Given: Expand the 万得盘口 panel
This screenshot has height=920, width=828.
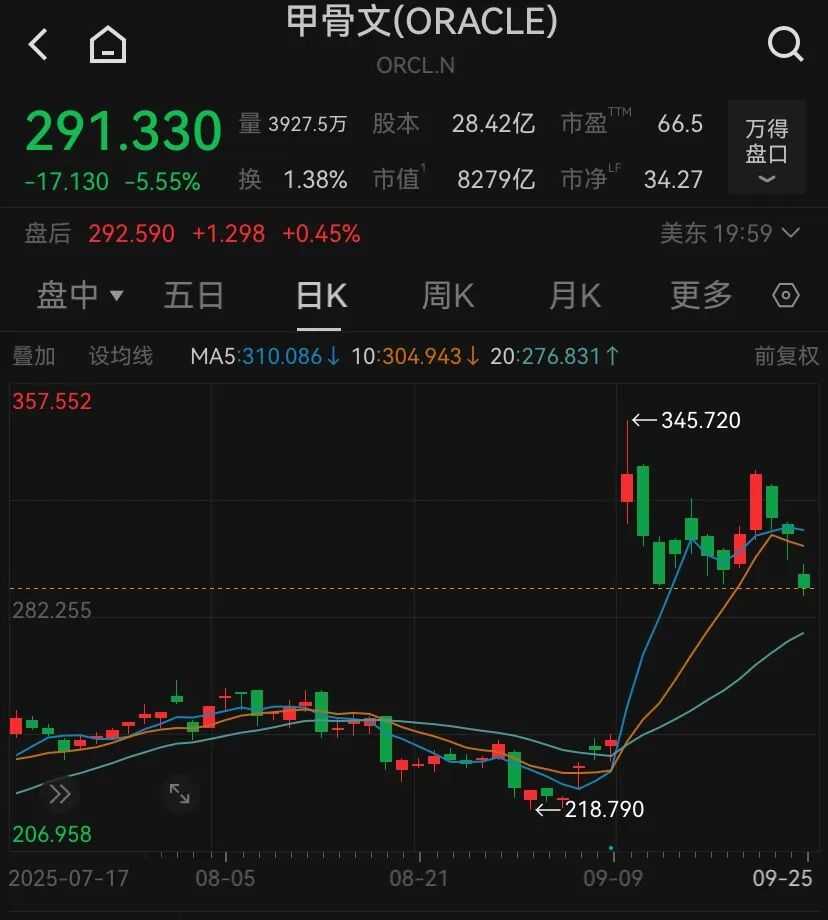Looking at the screenshot, I should [x=766, y=148].
